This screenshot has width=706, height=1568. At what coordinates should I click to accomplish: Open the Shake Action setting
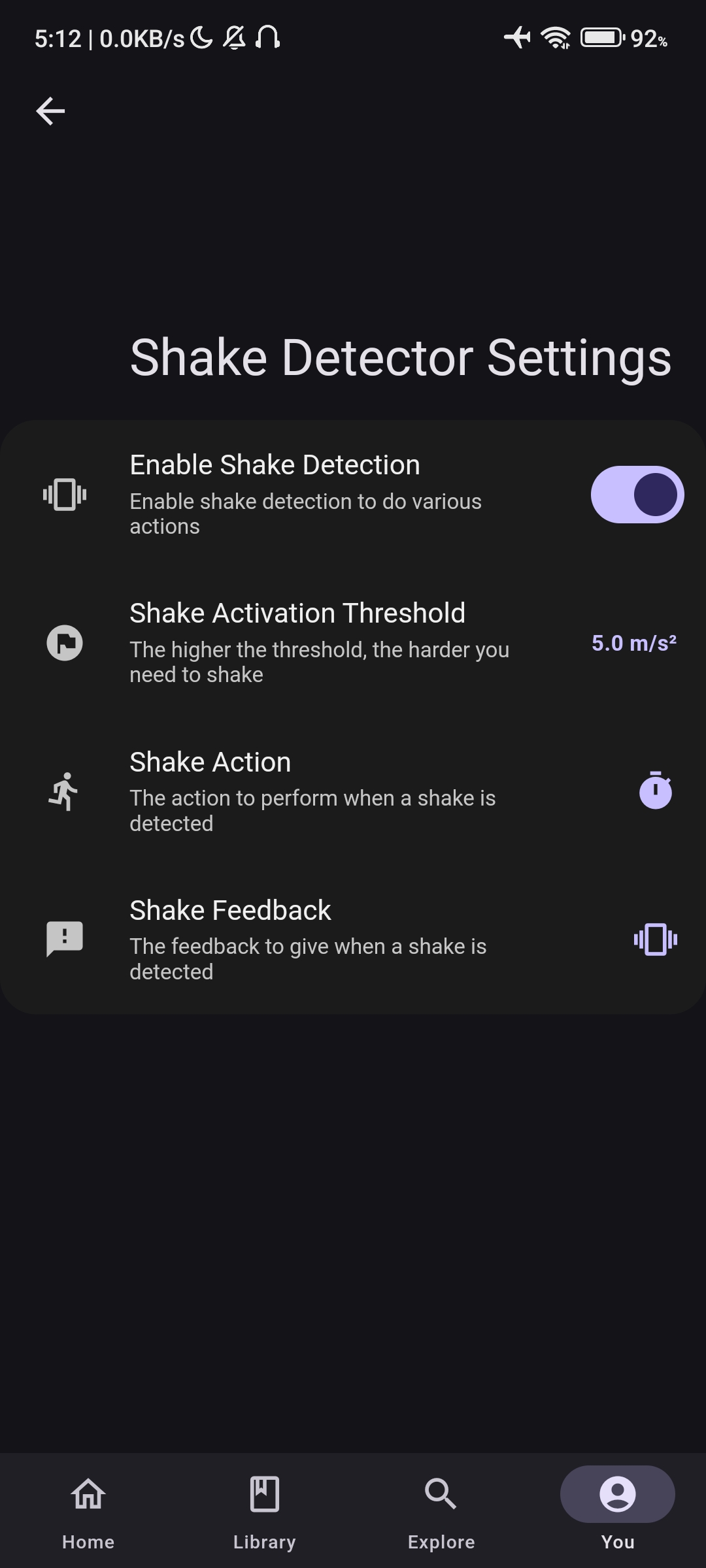[x=353, y=791]
